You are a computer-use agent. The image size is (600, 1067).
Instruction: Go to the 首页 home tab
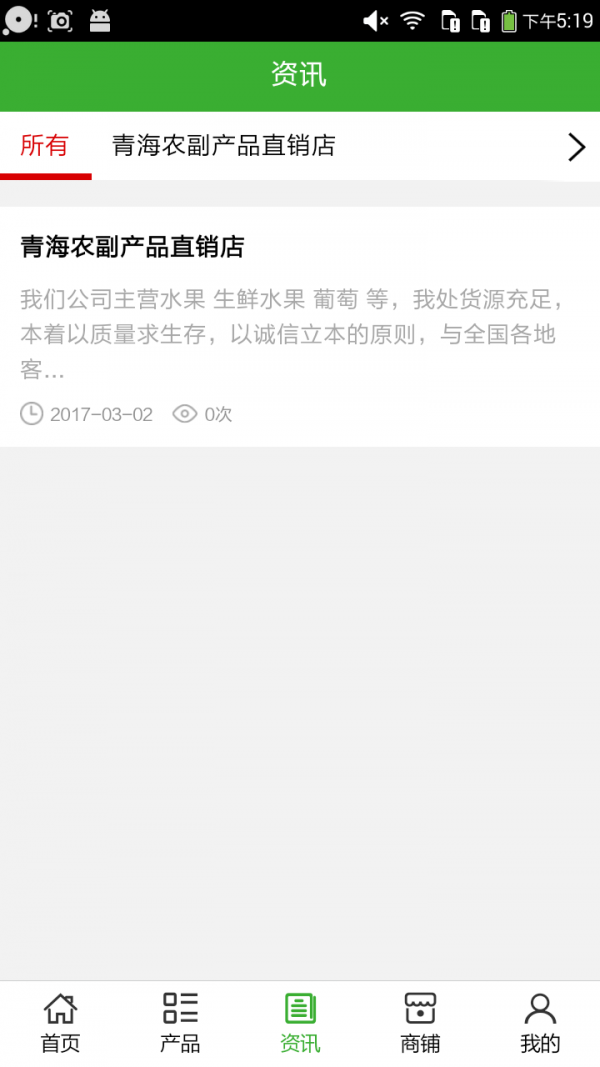[x=60, y=1023]
